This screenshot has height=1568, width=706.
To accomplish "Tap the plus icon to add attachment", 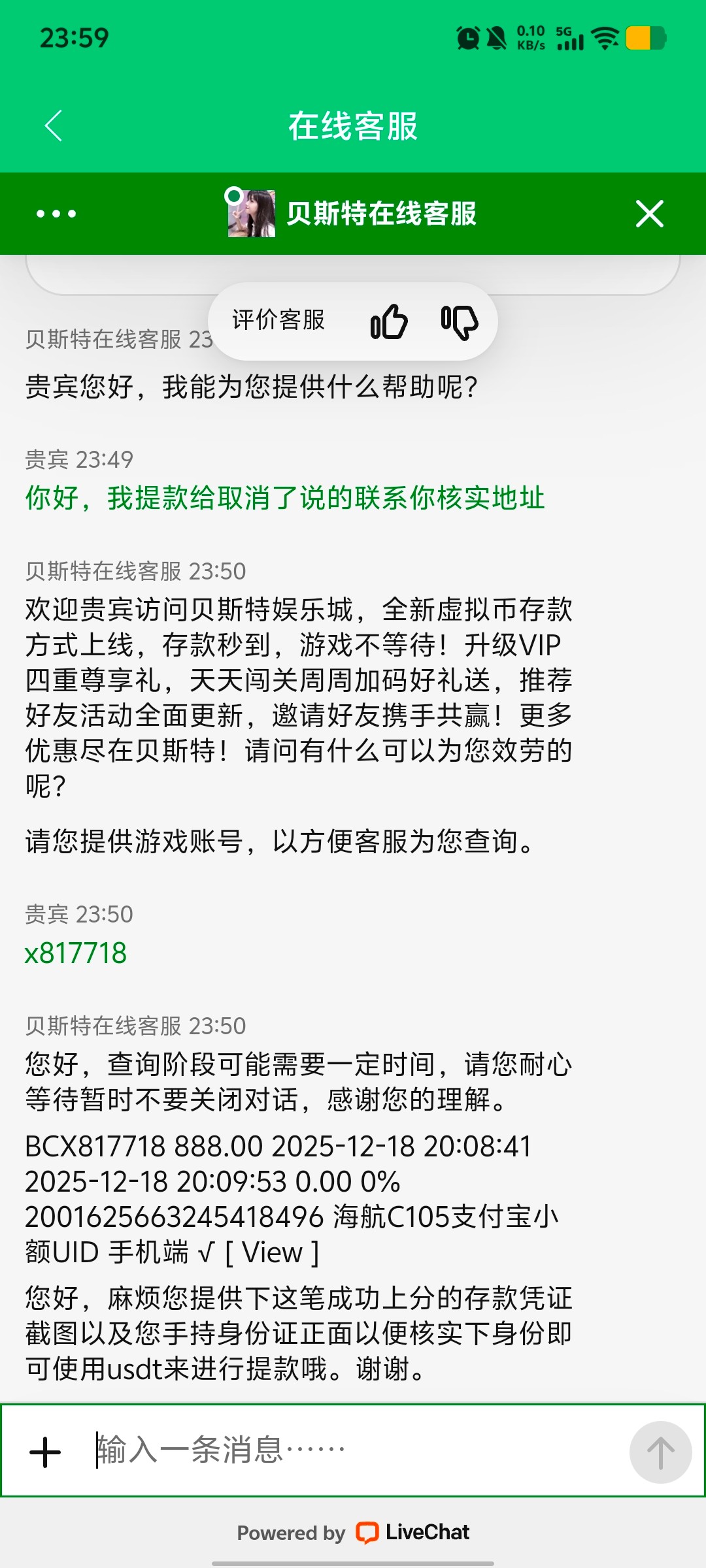I will tap(45, 1452).
